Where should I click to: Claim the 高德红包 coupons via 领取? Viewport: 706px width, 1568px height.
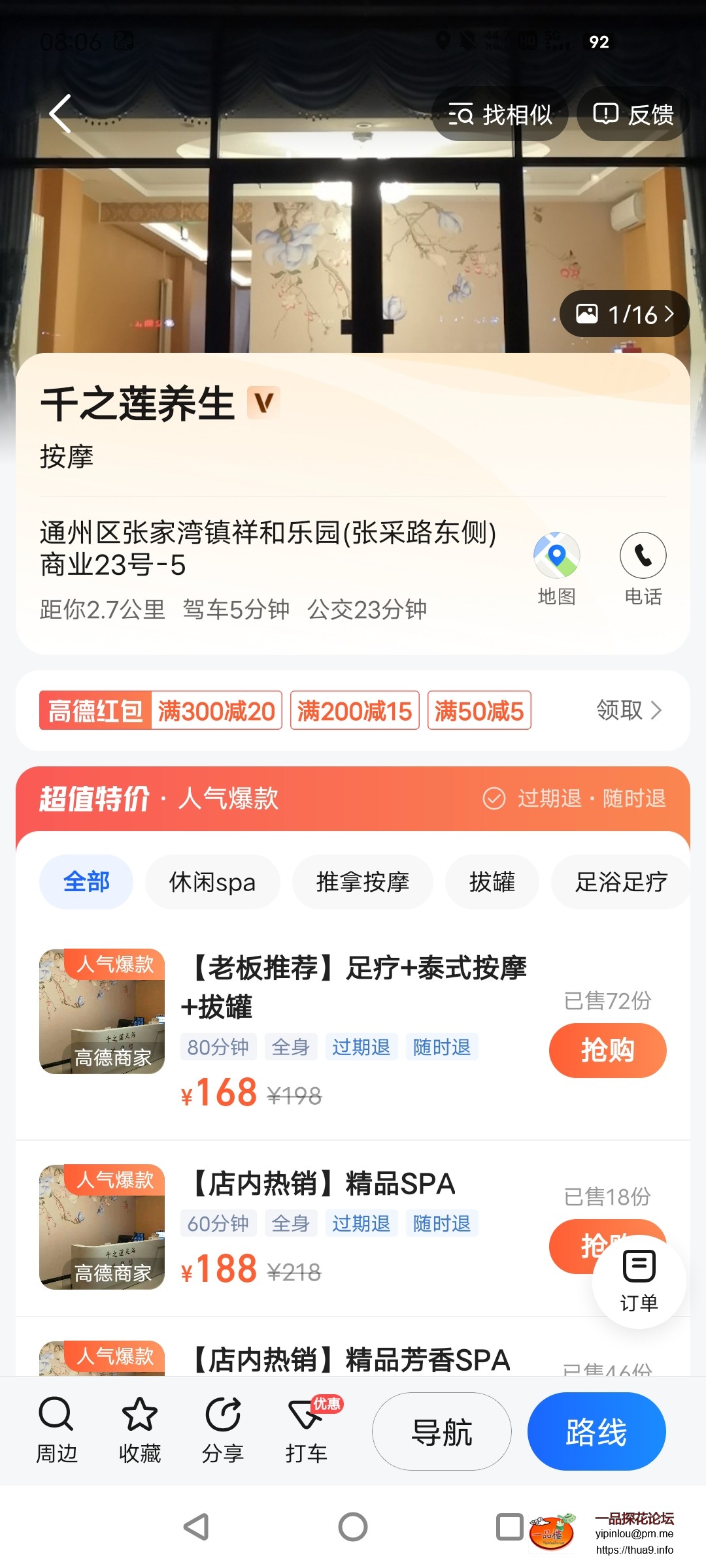coord(628,710)
